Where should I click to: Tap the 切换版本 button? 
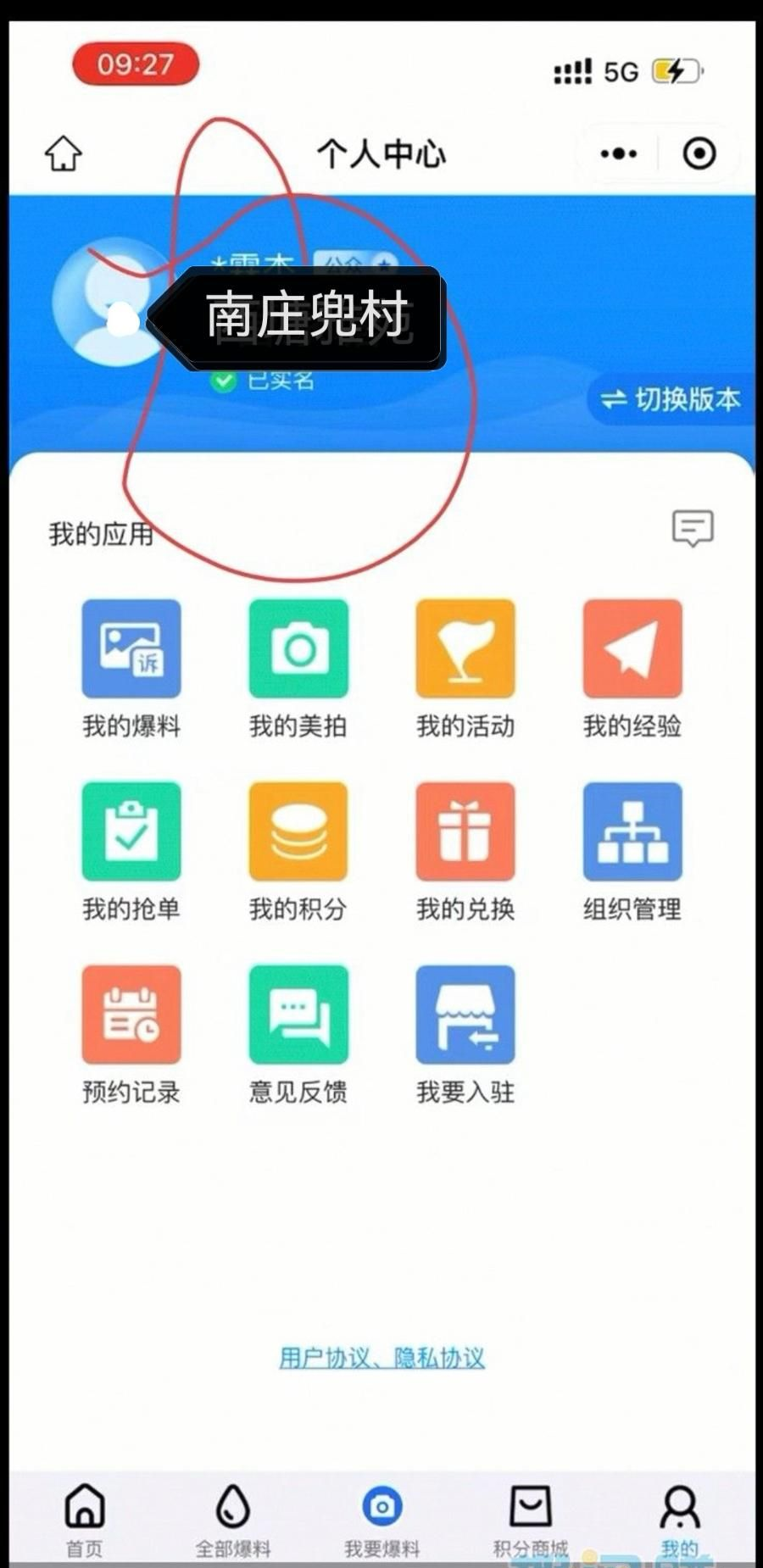[x=671, y=399]
